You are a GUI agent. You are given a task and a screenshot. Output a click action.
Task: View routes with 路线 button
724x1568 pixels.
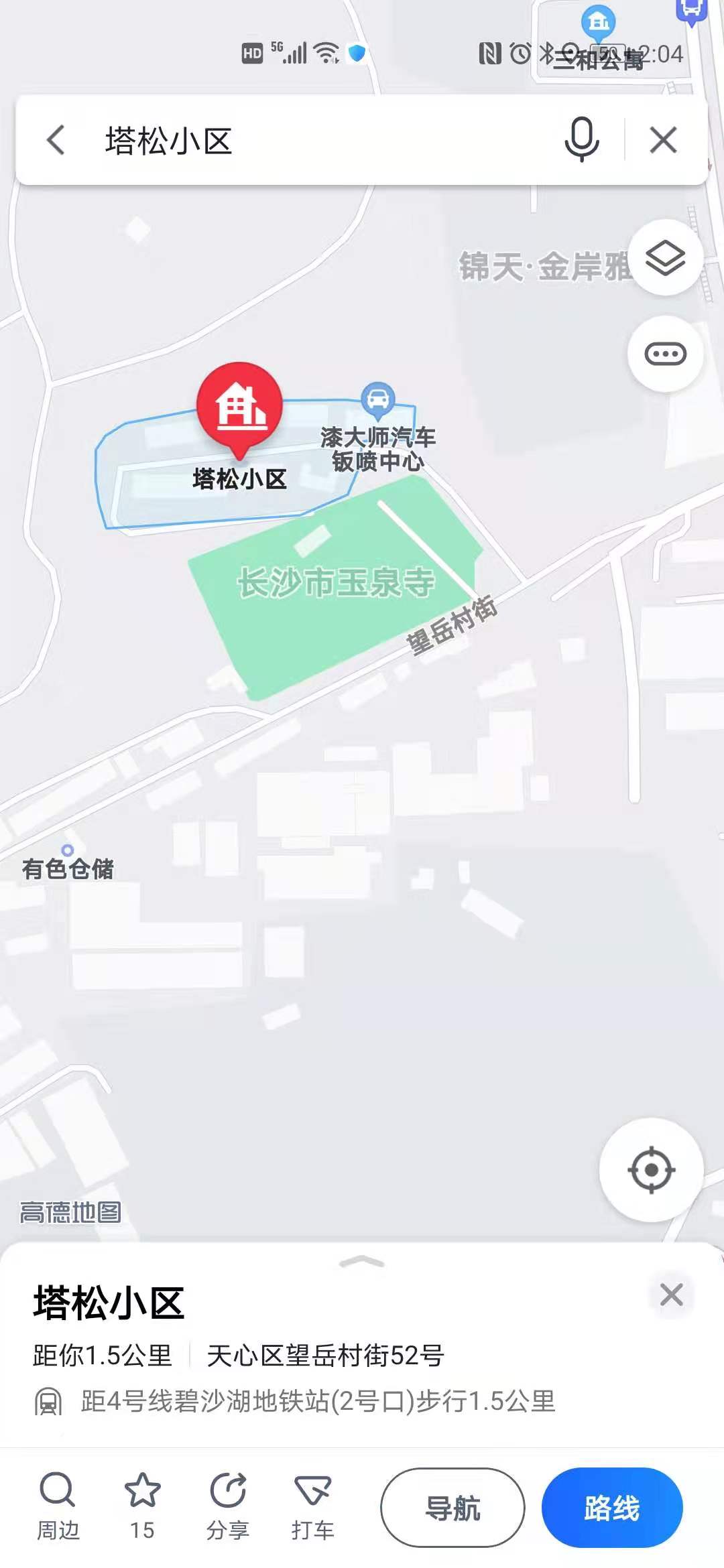pos(611,1508)
